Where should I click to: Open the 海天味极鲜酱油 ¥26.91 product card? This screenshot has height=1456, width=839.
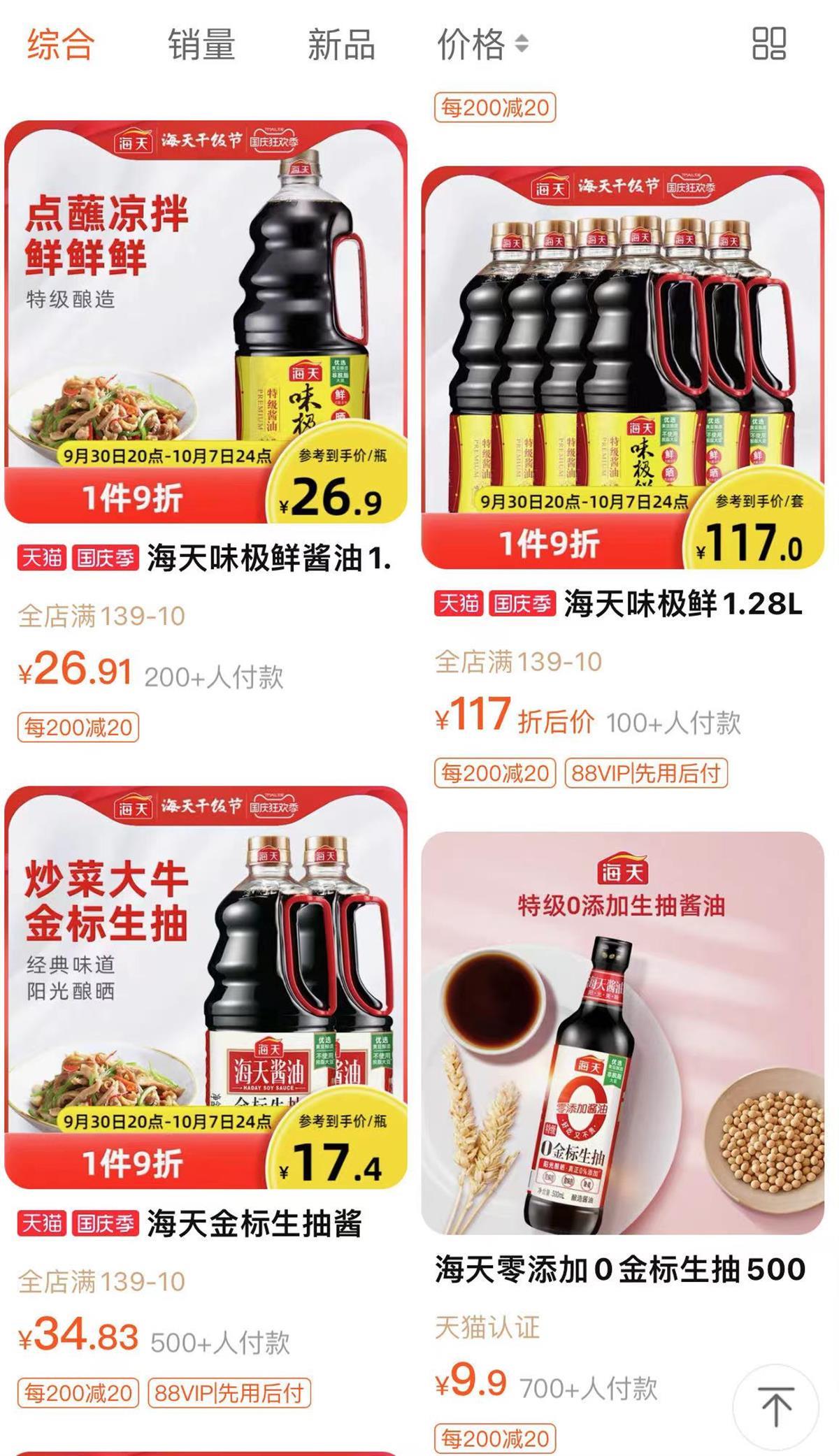pyautogui.click(x=206, y=322)
